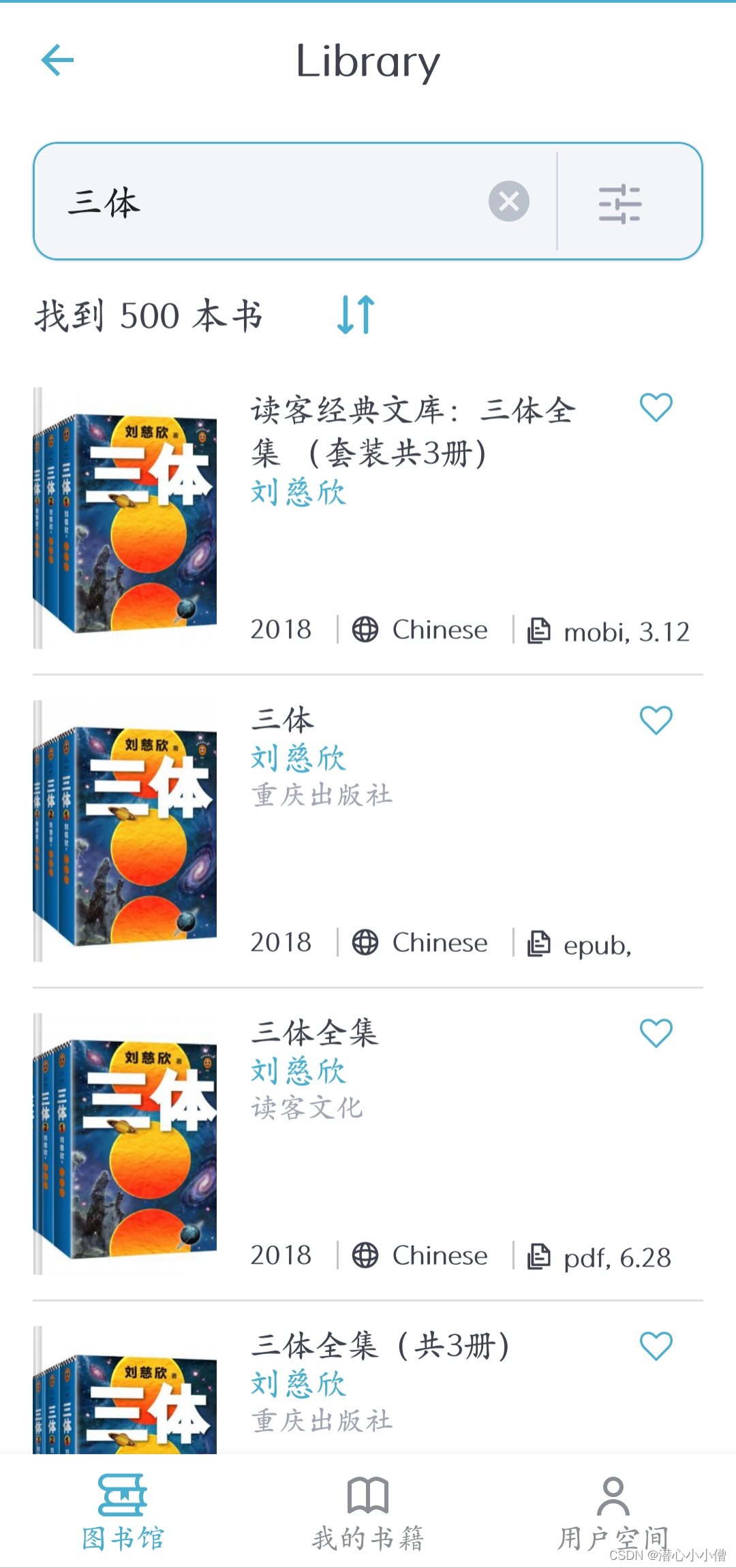
Task: Heart the 三体全集（共3册）book
Action: pos(656,1347)
